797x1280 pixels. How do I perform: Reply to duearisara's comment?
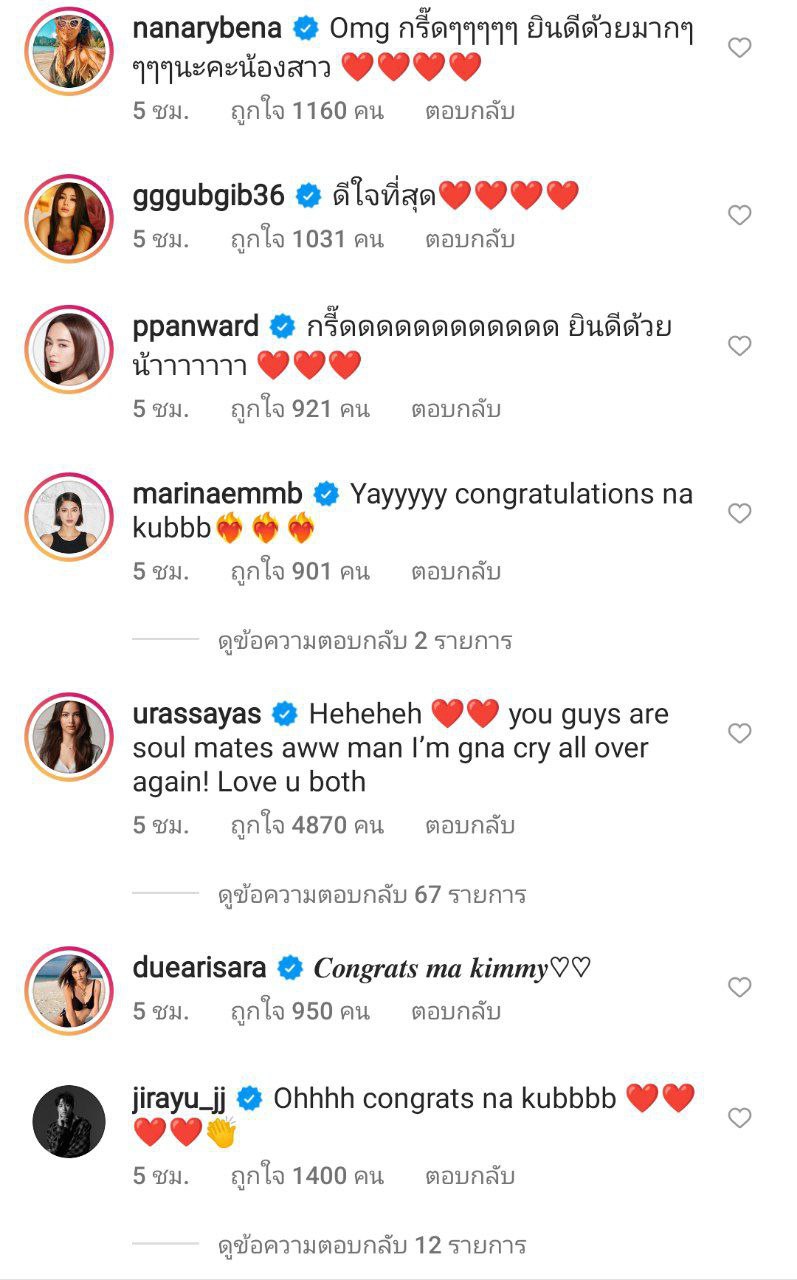[x=455, y=1012]
